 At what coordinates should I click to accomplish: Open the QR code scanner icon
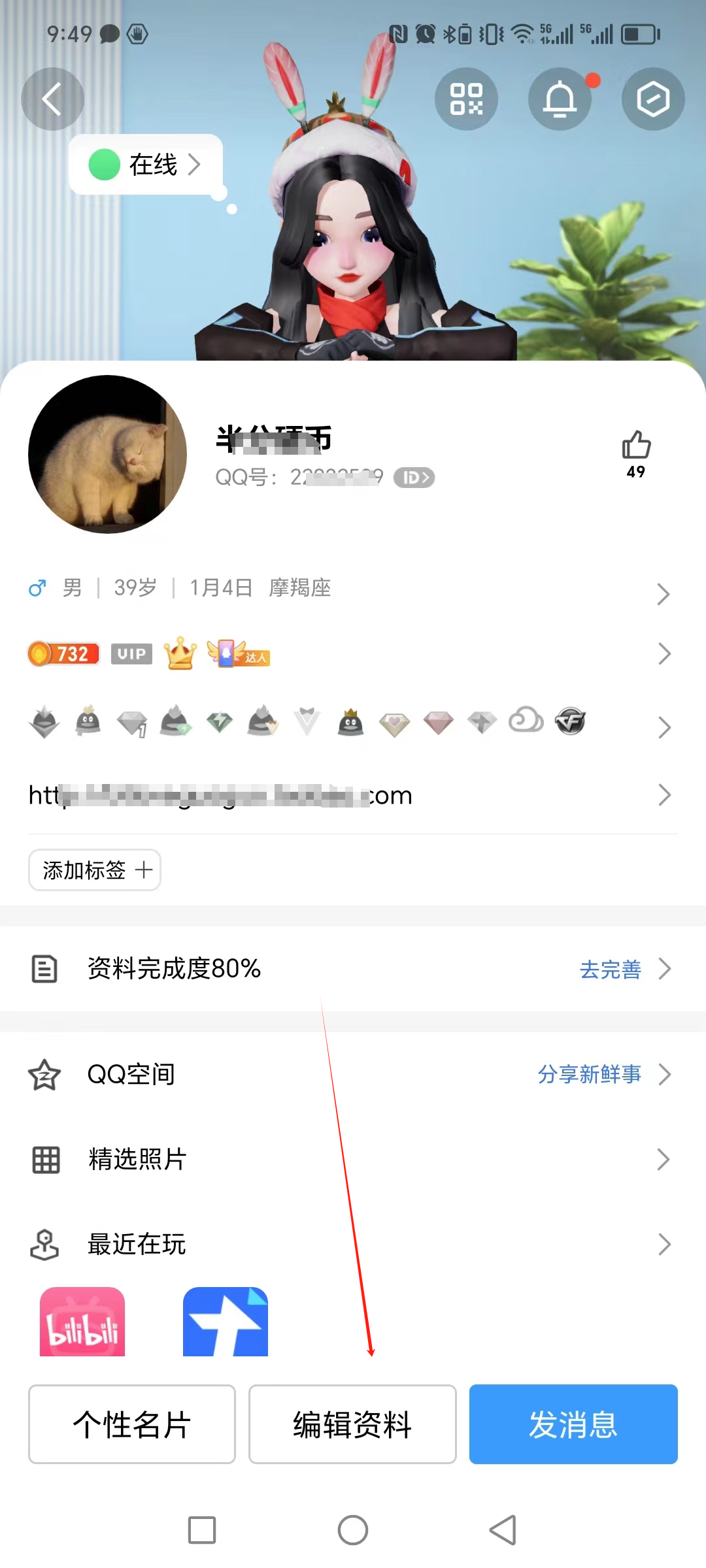(x=467, y=99)
